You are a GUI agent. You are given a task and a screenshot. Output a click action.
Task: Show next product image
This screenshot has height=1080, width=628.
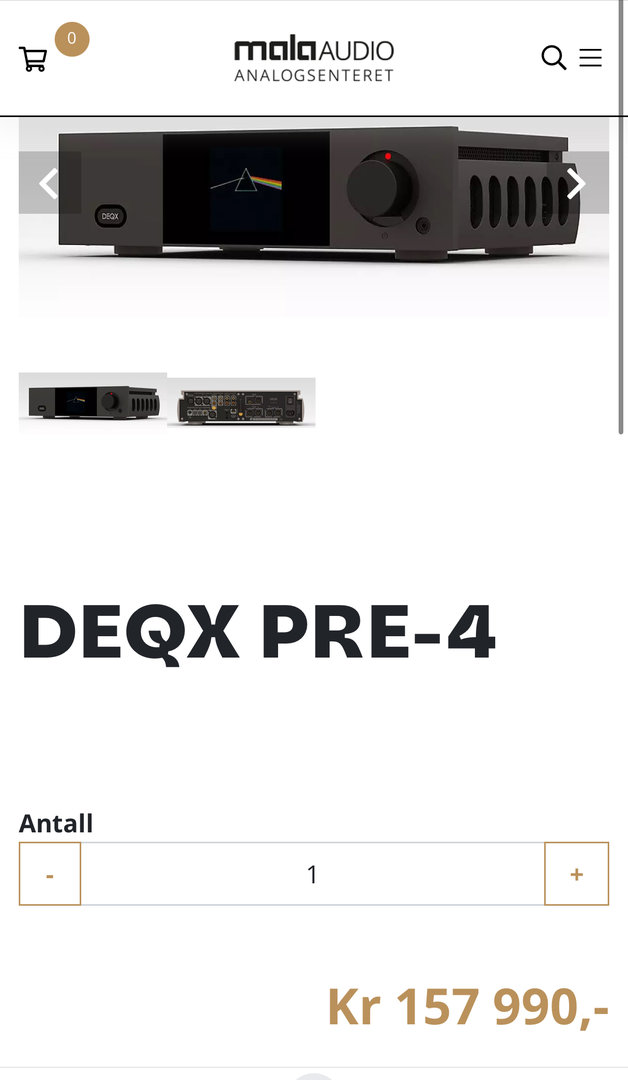pos(577,183)
